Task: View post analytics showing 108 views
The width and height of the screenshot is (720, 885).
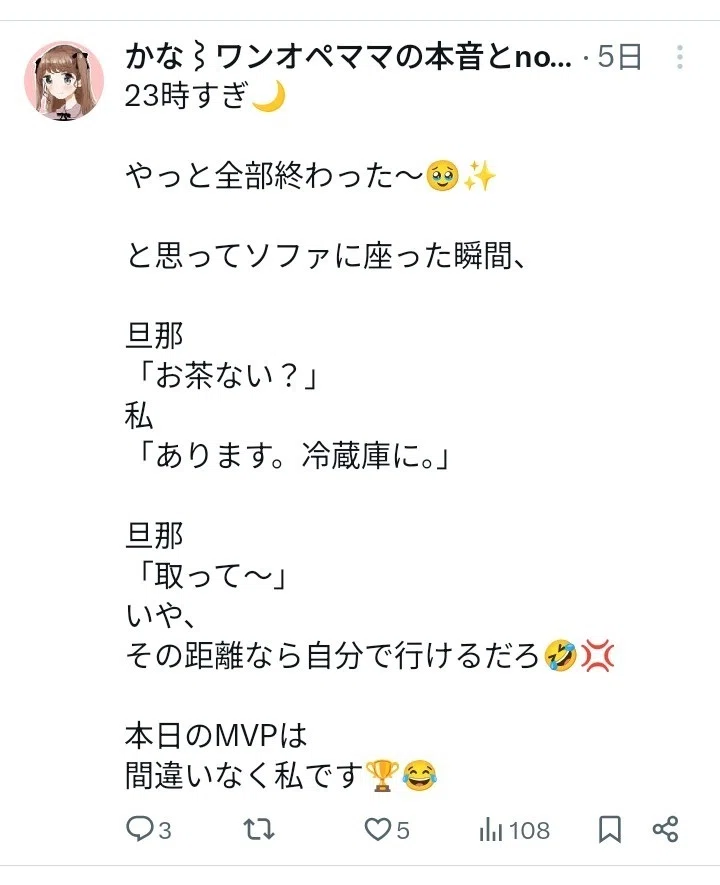Action: pyautogui.click(x=514, y=830)
